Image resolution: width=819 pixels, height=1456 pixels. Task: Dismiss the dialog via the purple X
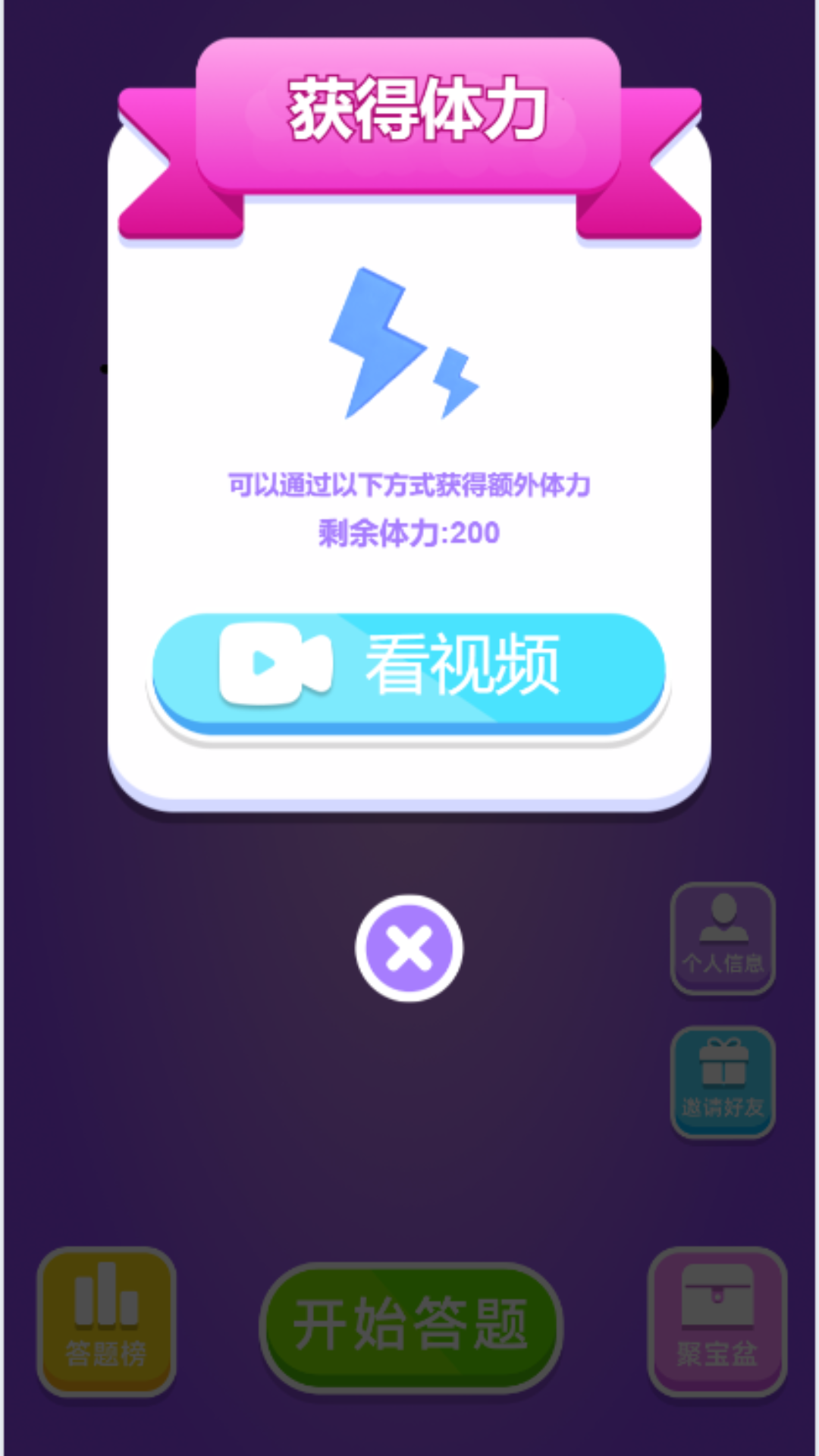(x=409, y=950)
